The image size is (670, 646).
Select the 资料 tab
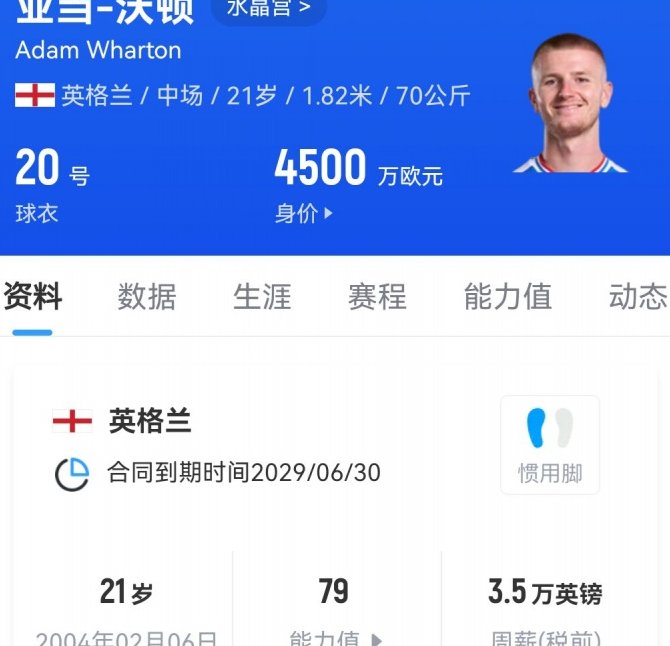[x=33, y=297]
